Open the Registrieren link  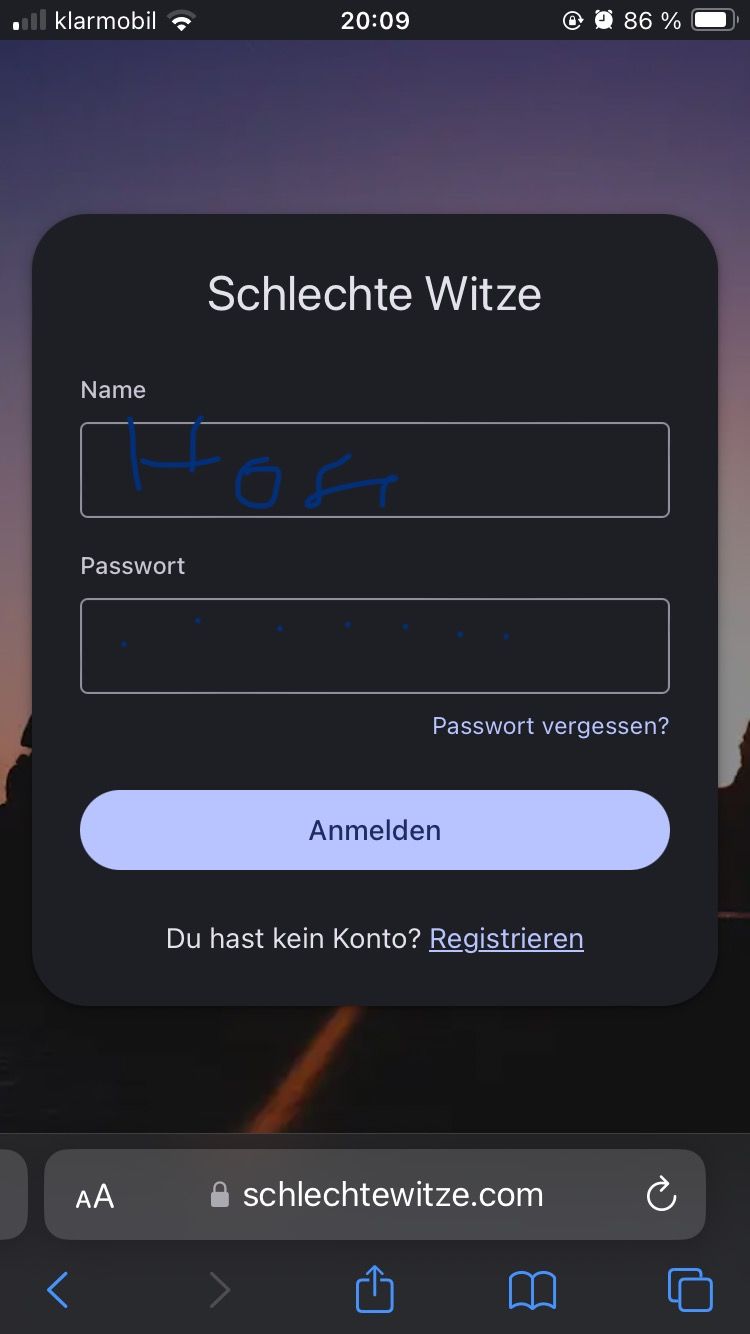506,939
